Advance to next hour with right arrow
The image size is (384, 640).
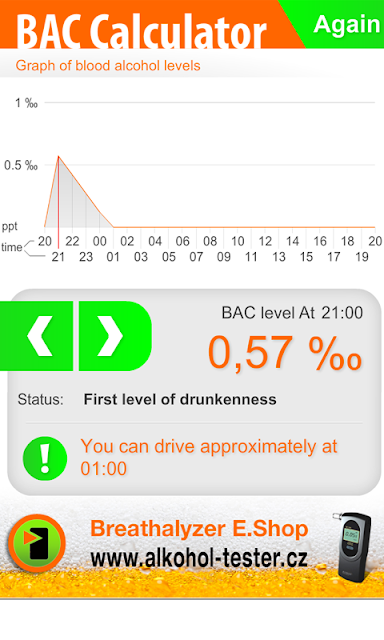tap(115, 336)
